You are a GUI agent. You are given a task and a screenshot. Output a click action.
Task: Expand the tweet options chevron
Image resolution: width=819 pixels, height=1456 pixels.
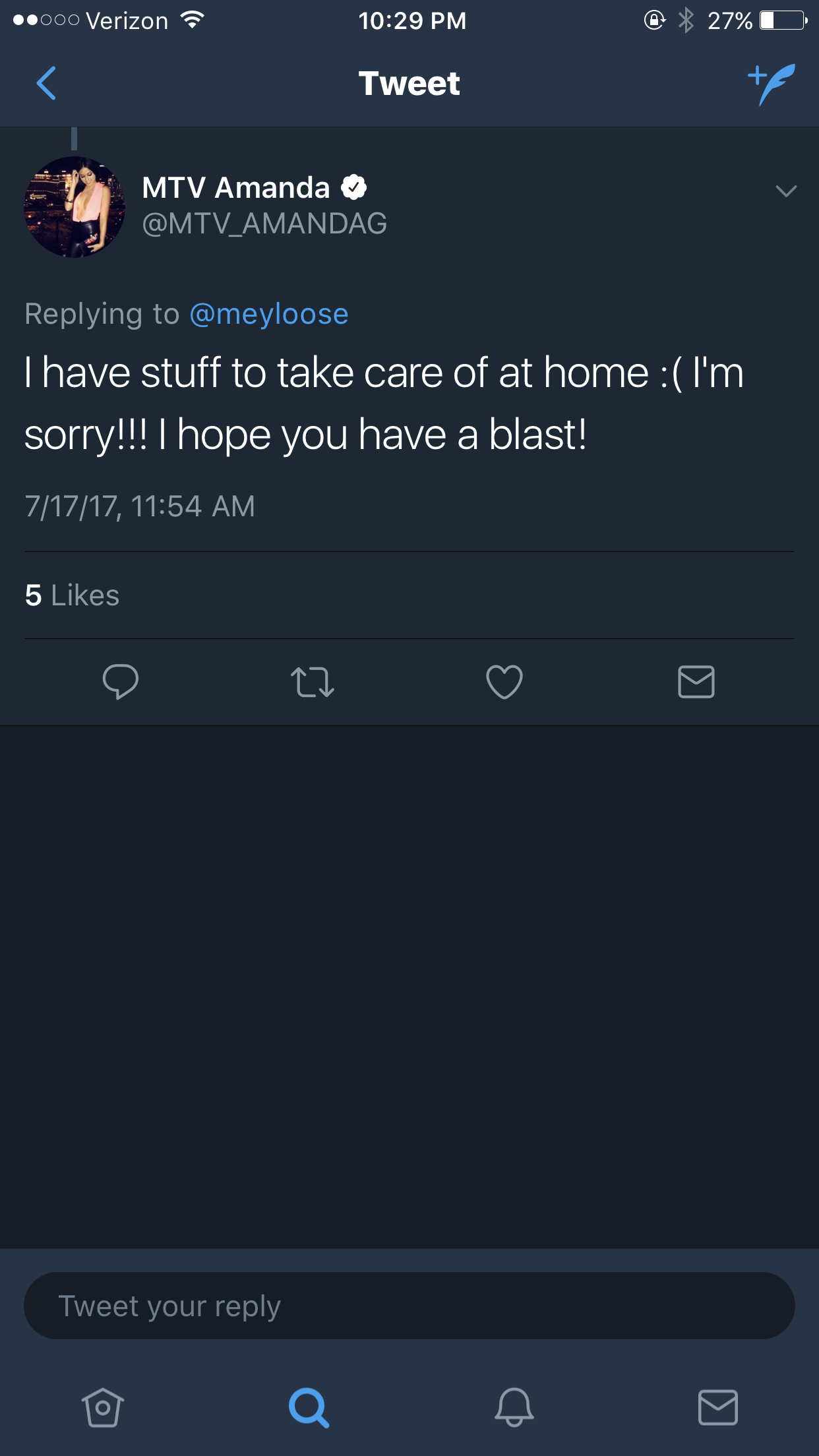[x=786, y=191]
